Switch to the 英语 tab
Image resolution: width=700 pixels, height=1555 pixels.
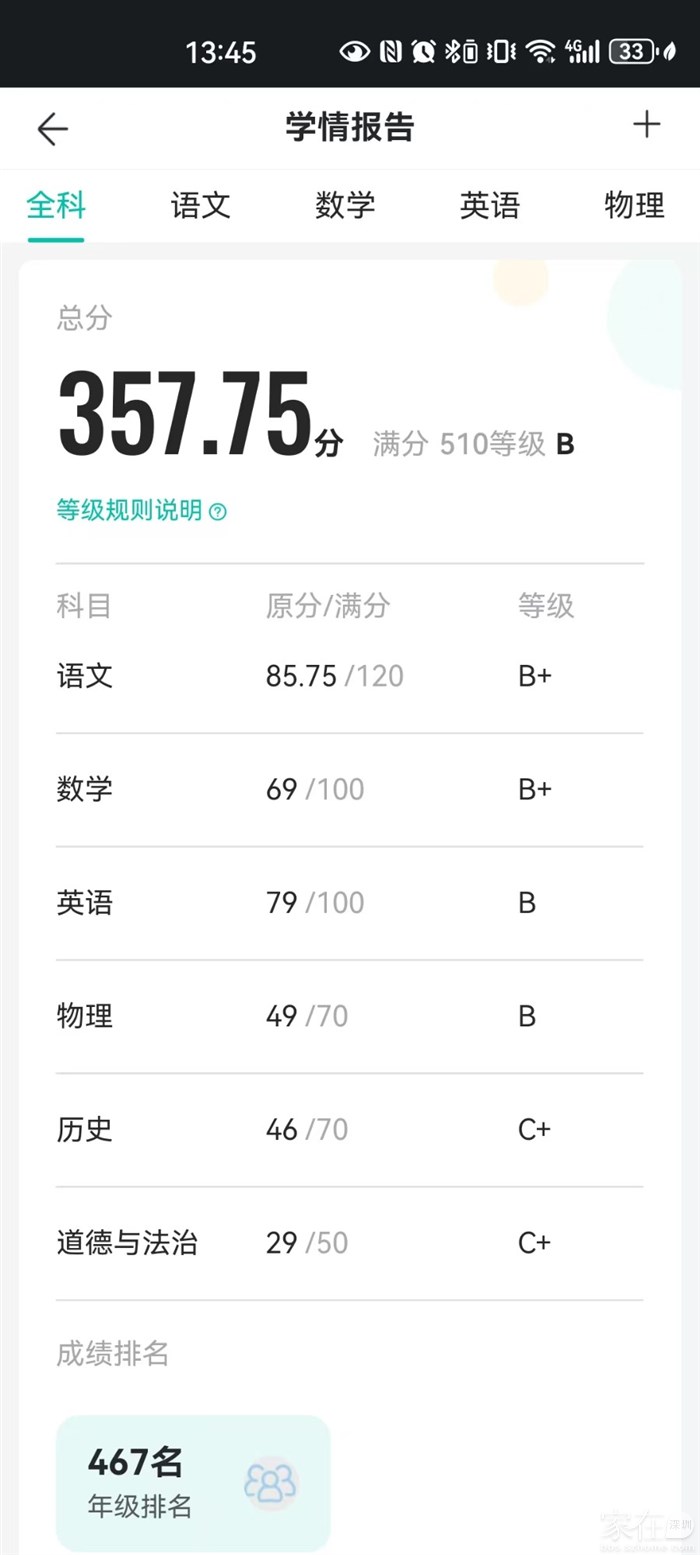tap(490, 206)
